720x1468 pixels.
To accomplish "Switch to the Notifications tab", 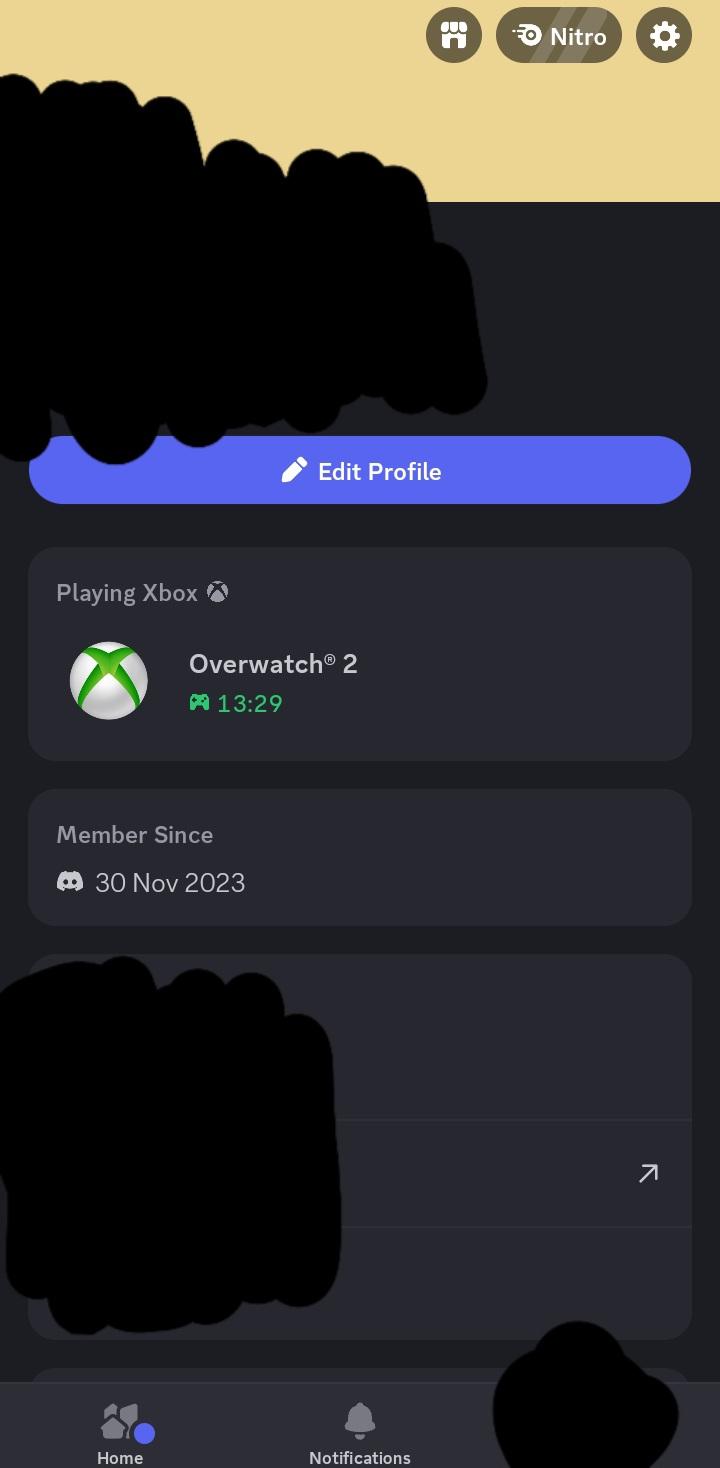I will (360, 1431).
